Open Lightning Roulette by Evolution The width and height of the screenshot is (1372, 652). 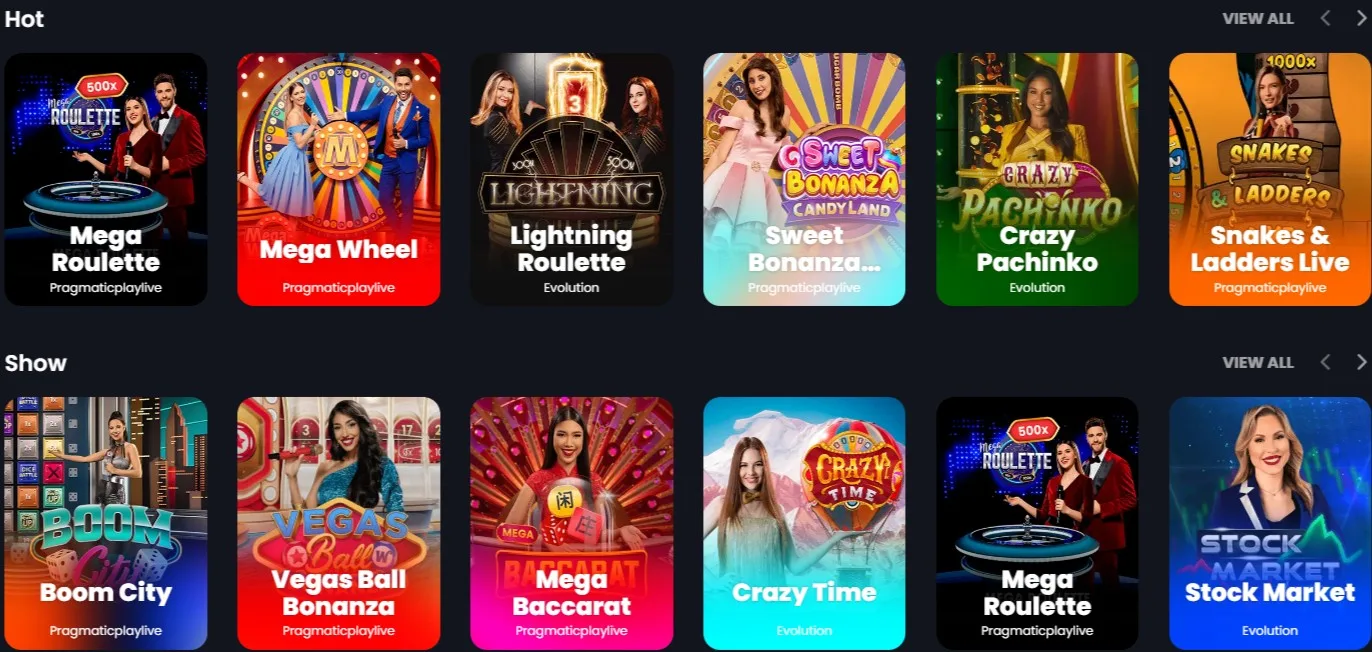coord(572,179)
